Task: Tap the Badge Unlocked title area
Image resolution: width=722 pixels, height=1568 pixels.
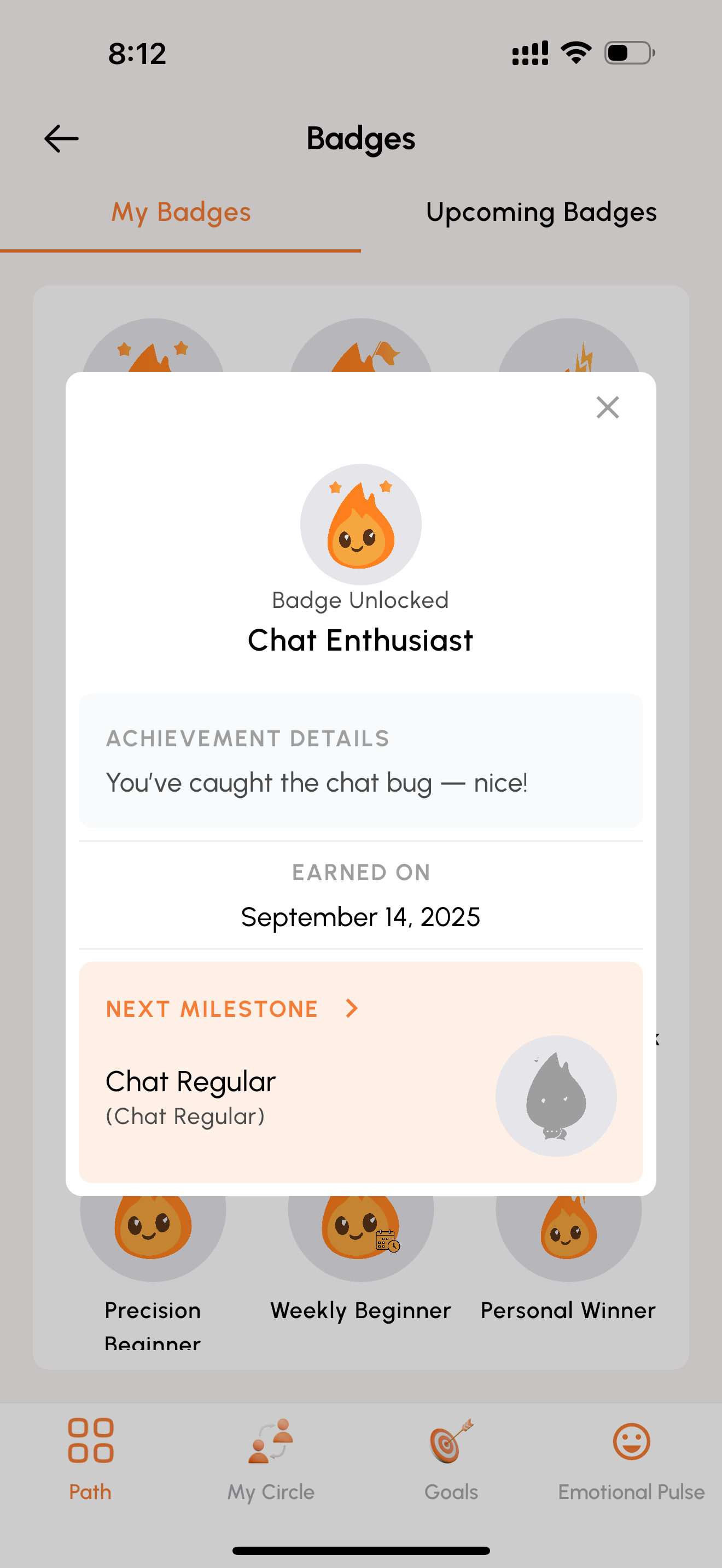Action: coord(360,600)
